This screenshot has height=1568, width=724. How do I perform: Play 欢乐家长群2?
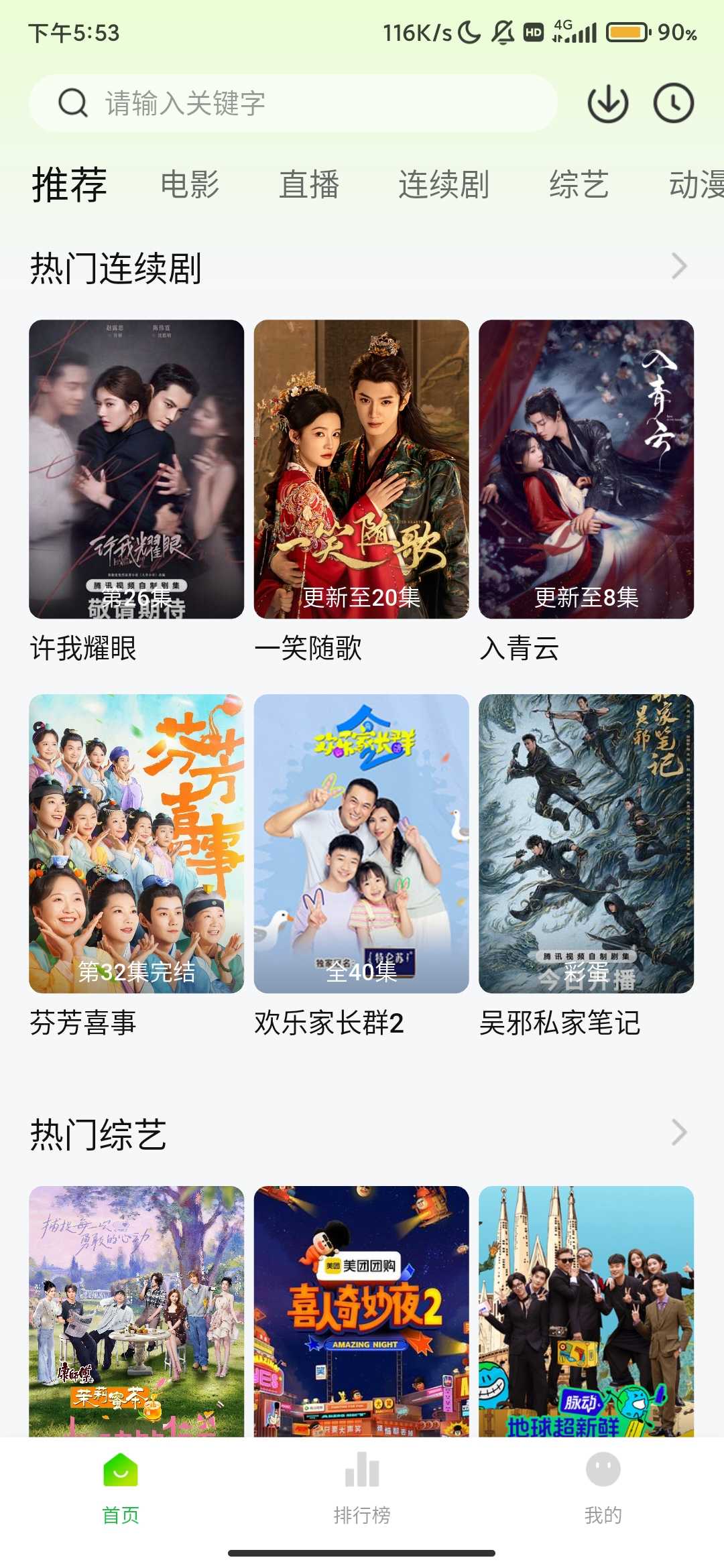coord(361,844)
